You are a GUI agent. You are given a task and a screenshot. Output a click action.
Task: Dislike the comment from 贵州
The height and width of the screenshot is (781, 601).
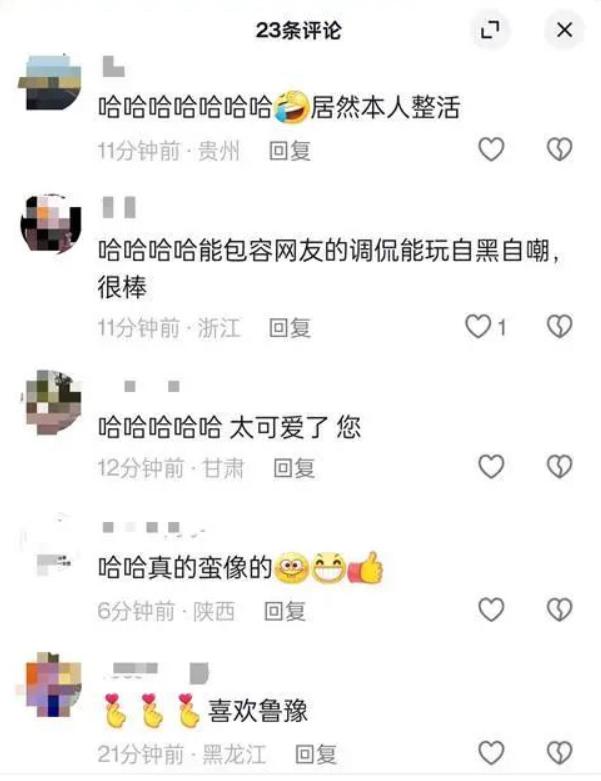point(558,150)
